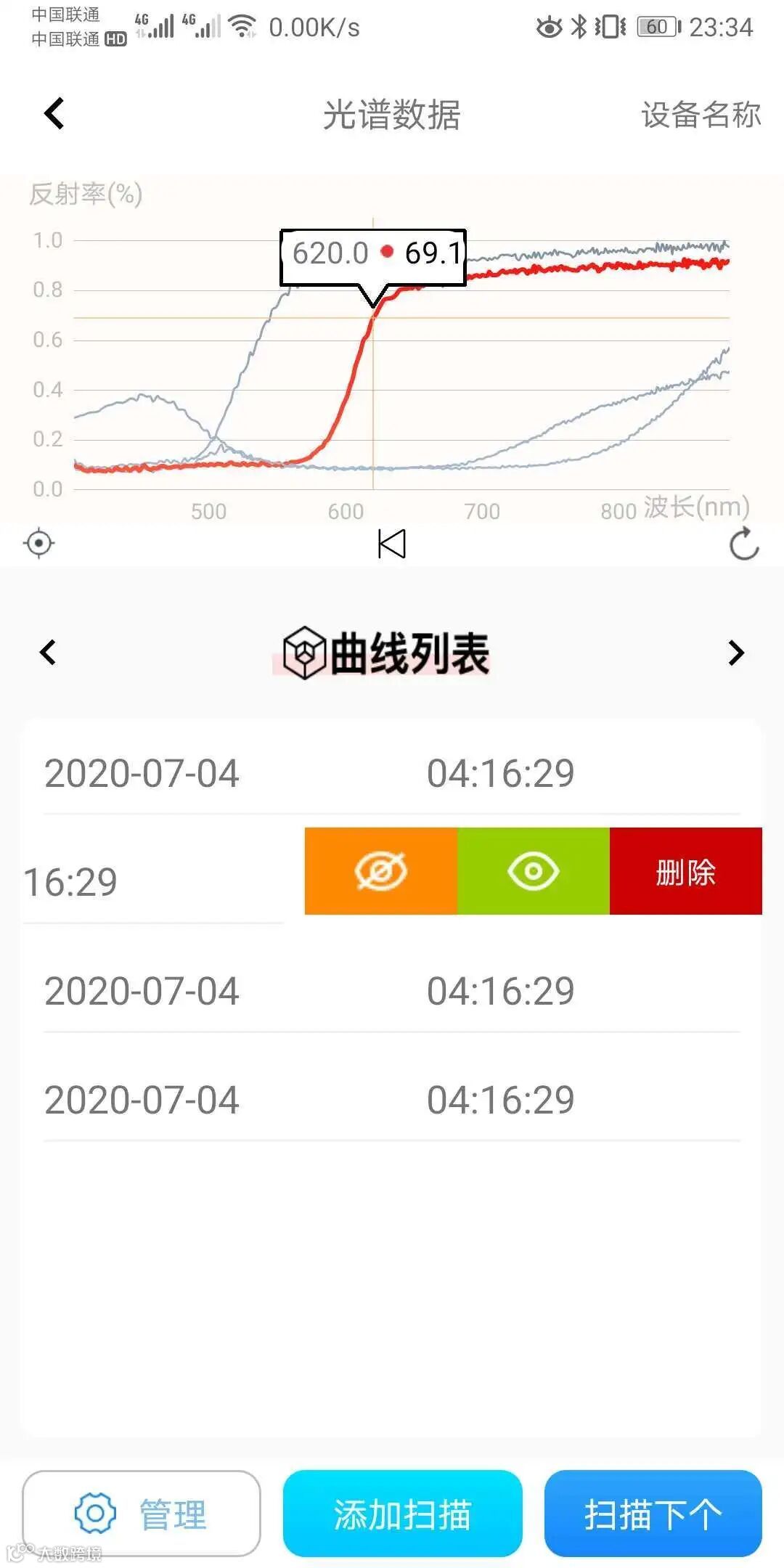Delete the curve with 删除

pos(686,871)
